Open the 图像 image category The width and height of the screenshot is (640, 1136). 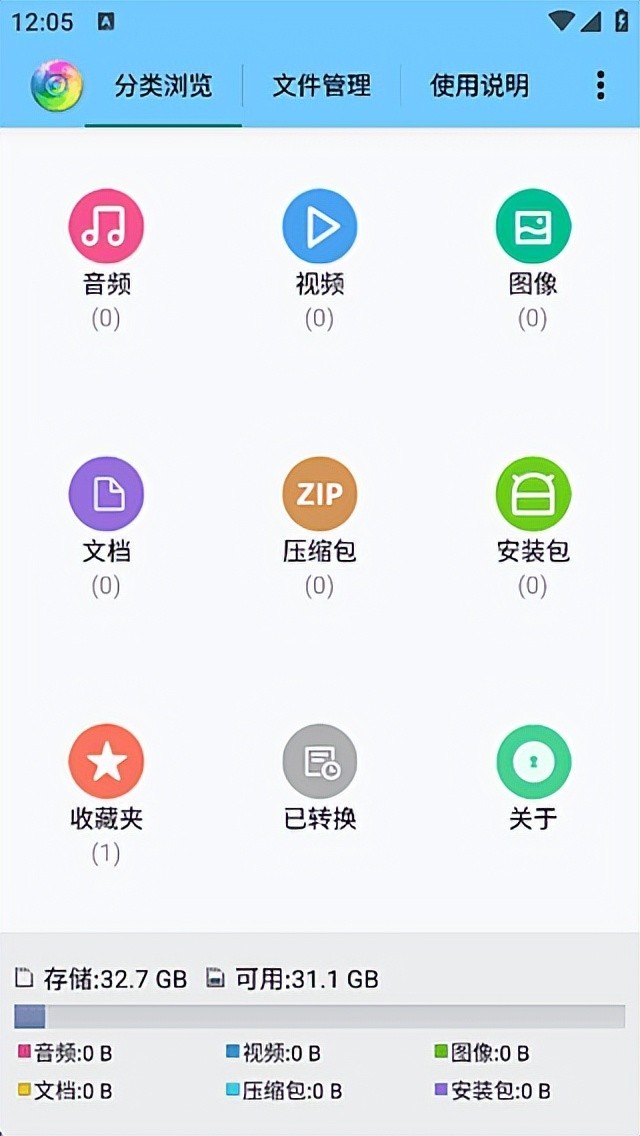tap(533, 227)
